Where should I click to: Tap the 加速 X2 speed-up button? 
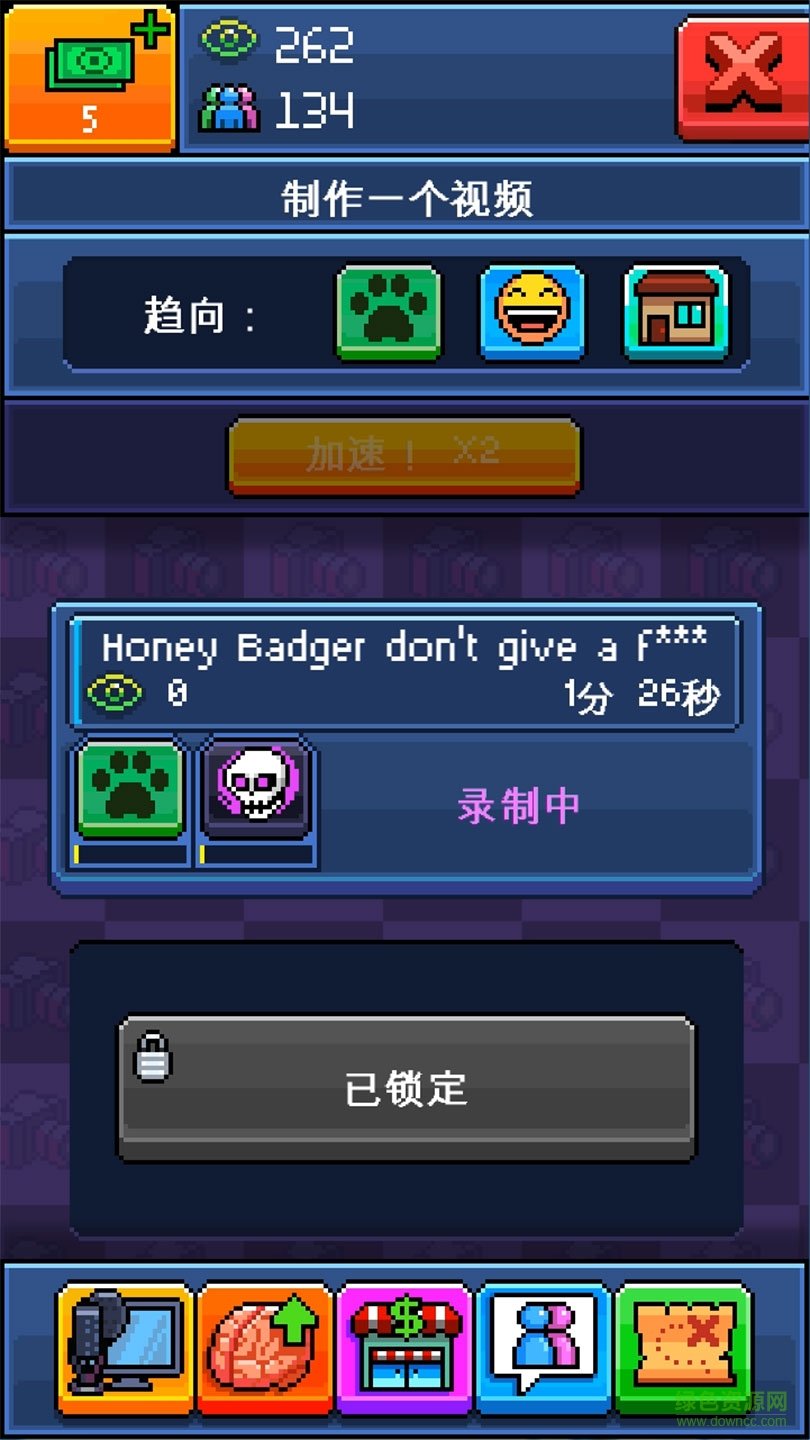[x=404, y=456]
